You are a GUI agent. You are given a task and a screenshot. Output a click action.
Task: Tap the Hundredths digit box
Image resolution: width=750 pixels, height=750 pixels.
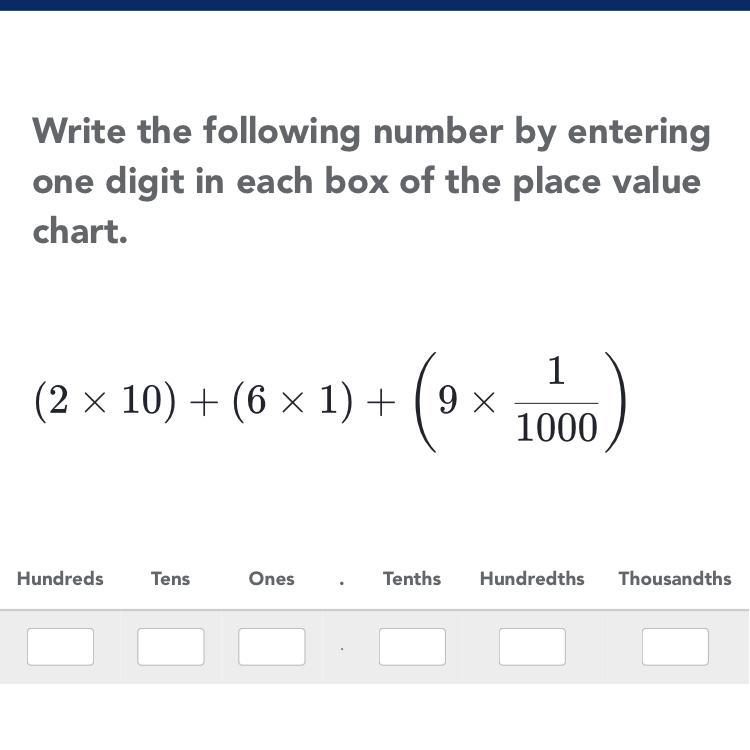click(x=532, y=646)
